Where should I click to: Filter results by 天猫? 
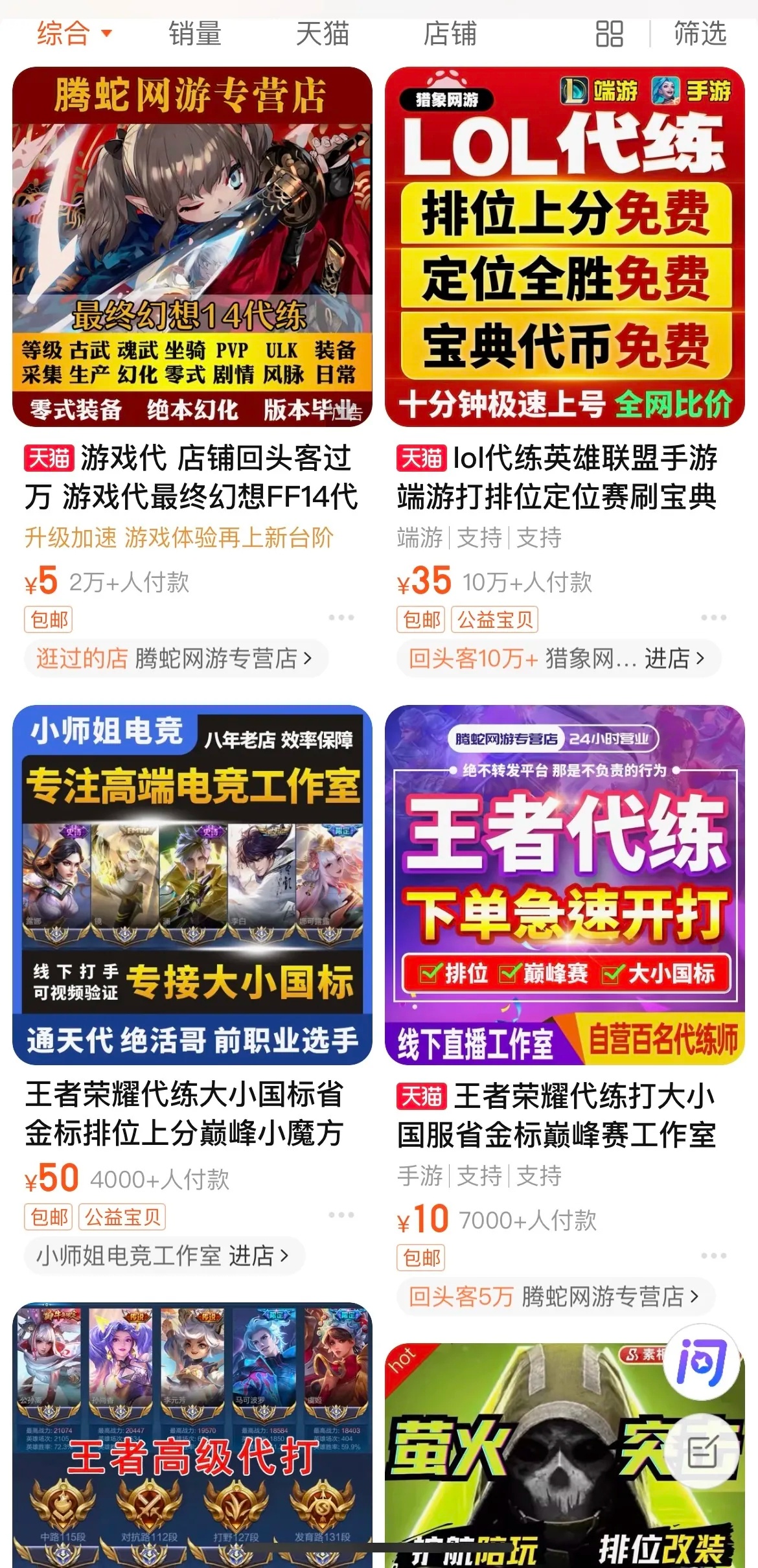pos(322,34)
